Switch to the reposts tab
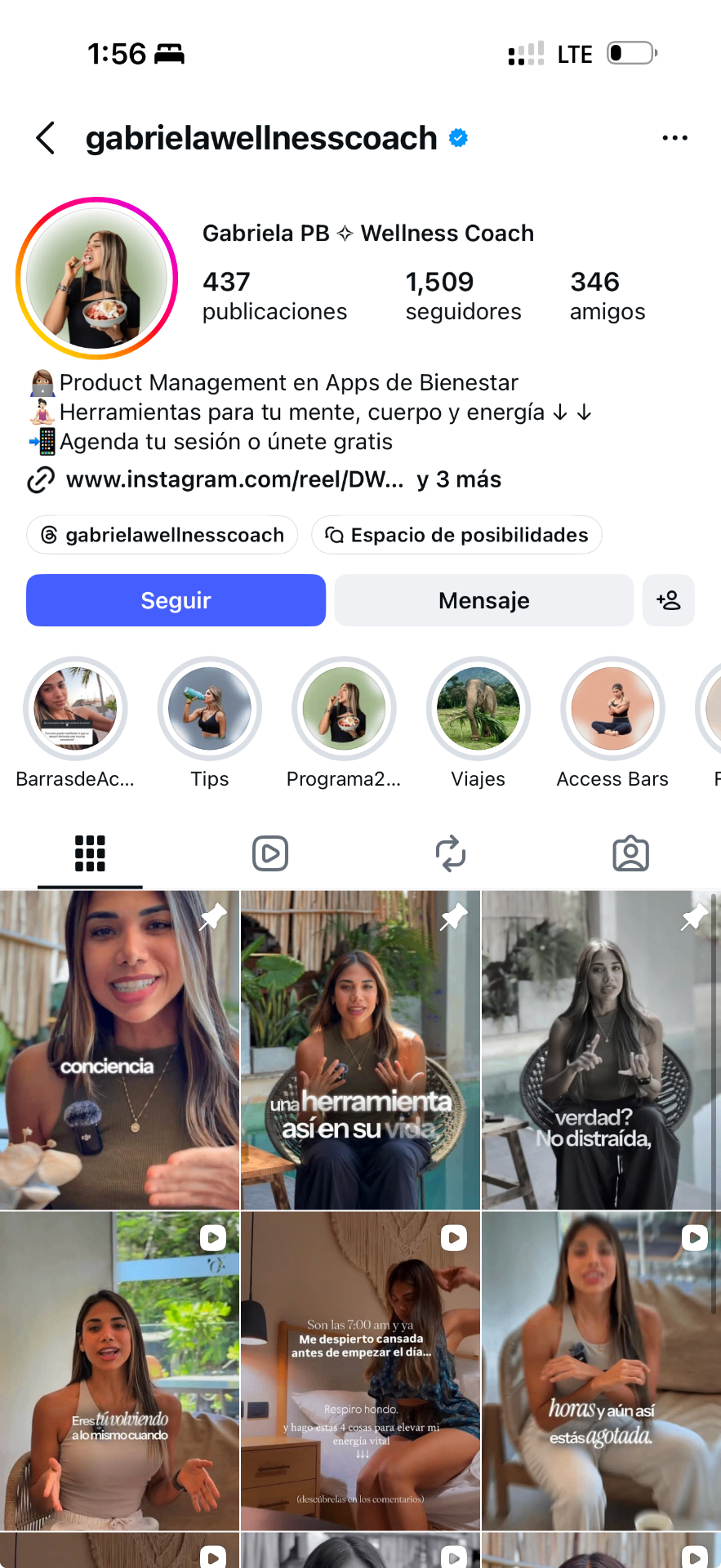Viewport: 721px width, 1568px height. (451, 853)
